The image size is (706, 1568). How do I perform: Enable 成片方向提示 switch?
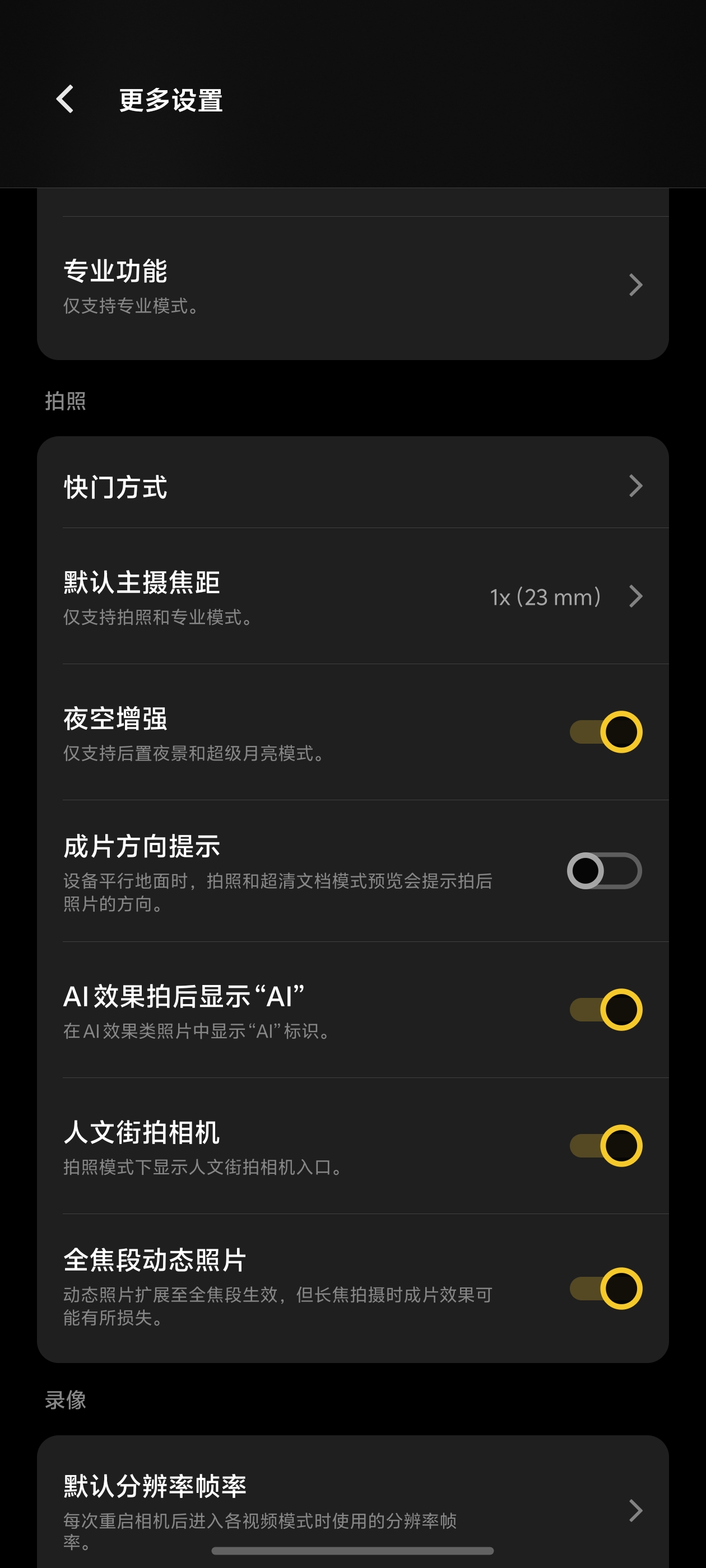click(x=605, y=871)
